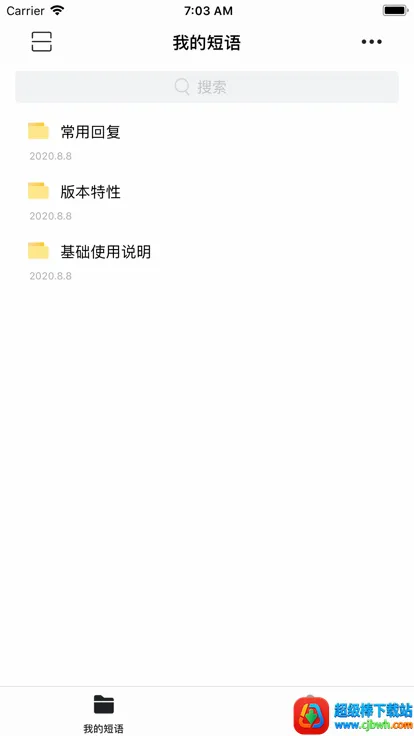Tap the 搜索 search field
Image resolution: width=414 pixels, height=736 pixels.
point(207,87)
